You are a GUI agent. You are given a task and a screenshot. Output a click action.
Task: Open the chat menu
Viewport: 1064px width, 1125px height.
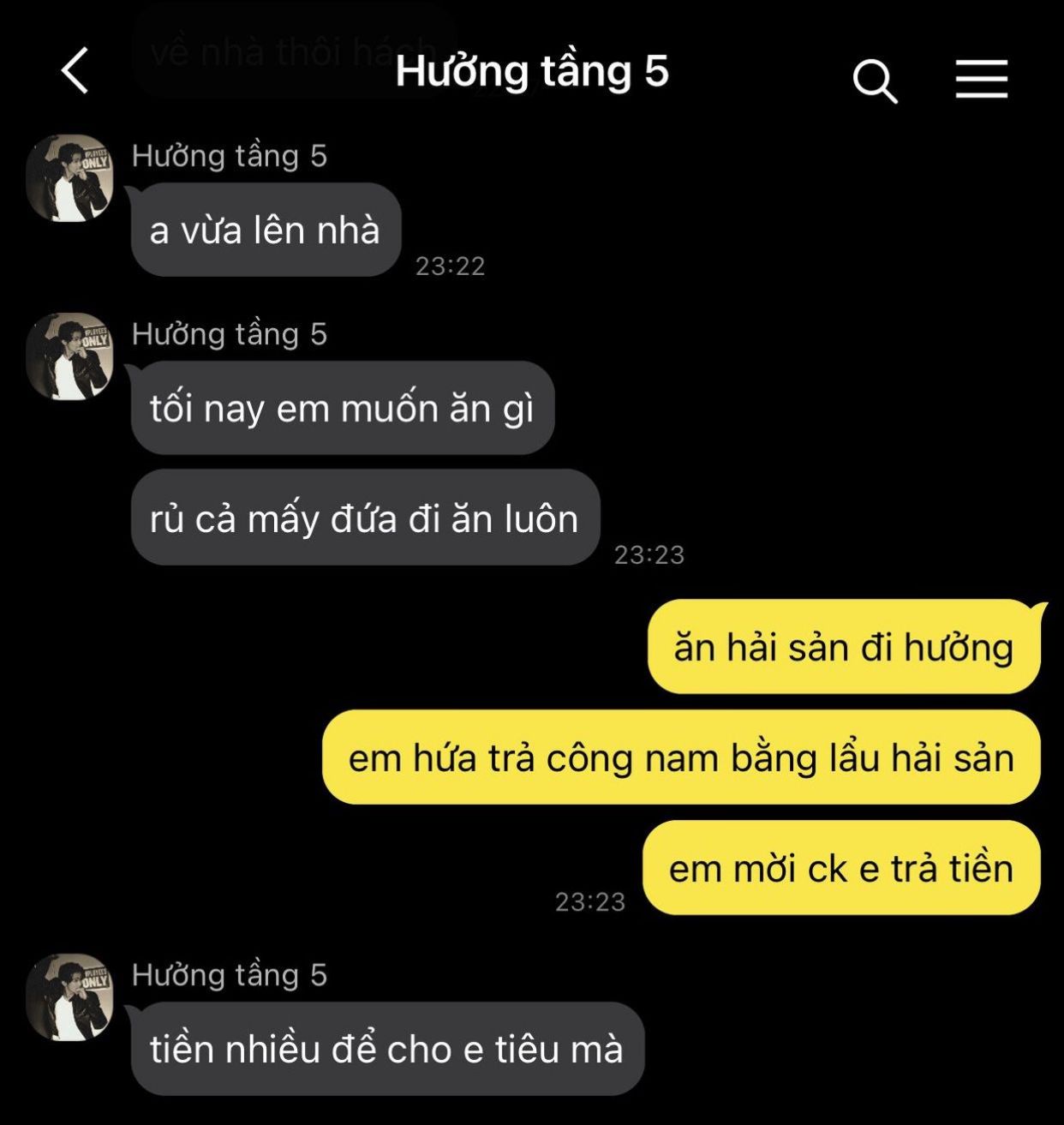point(981,79)
